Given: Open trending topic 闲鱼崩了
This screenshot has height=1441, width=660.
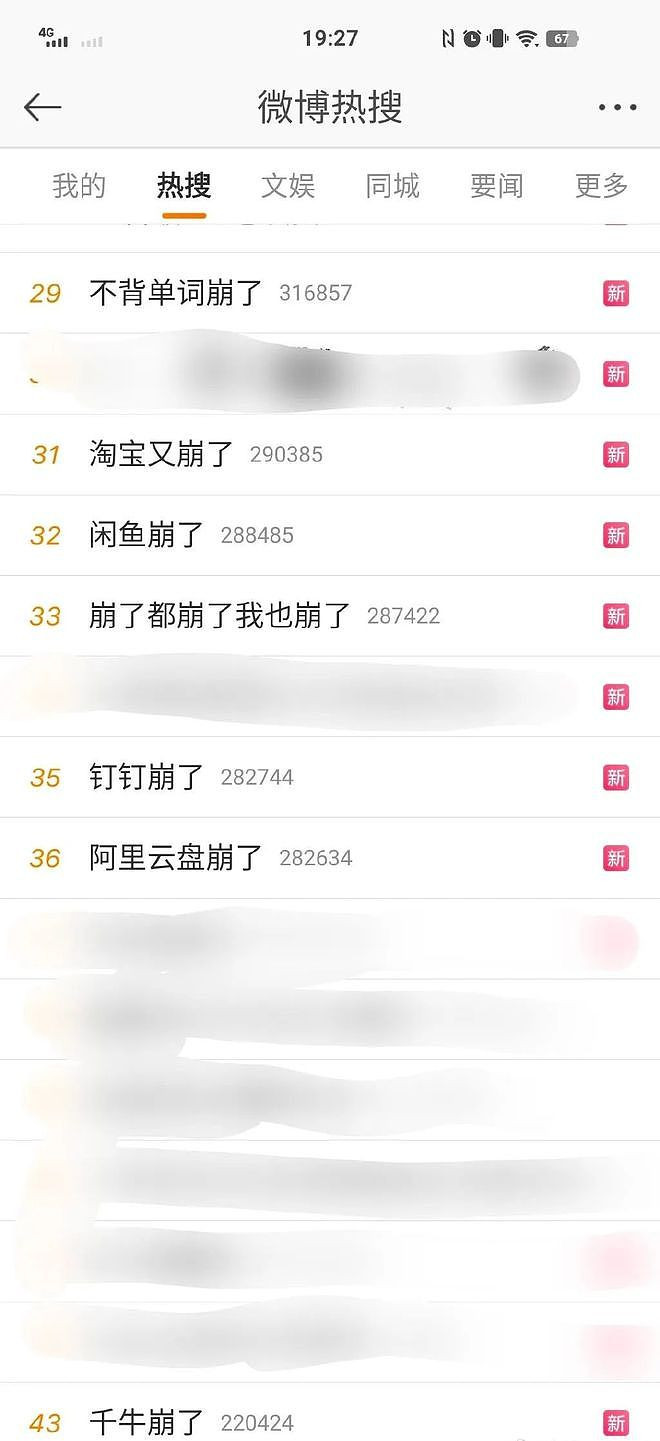Looking at the screenshot, I should point(147,535).
